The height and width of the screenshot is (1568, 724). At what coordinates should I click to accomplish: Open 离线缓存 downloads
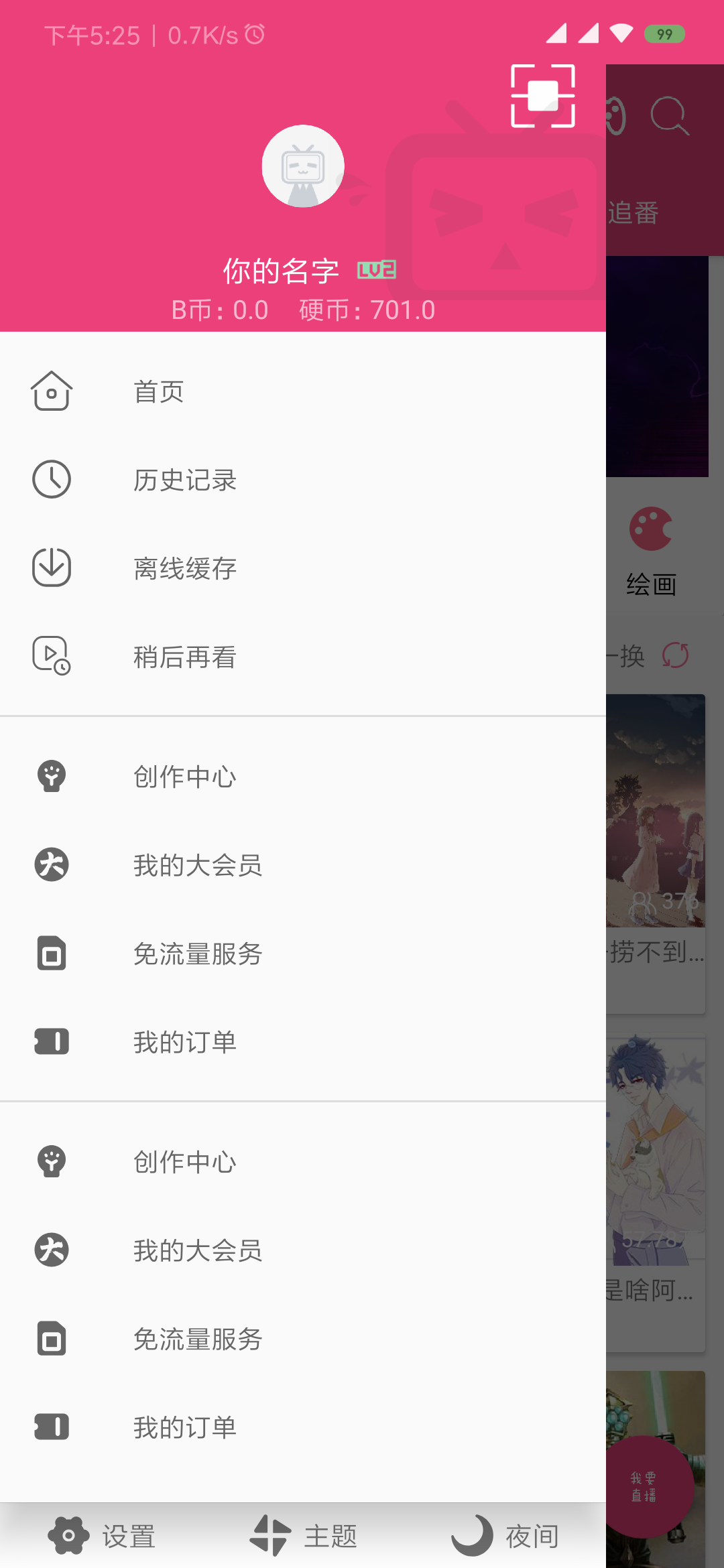coord(303,568)
